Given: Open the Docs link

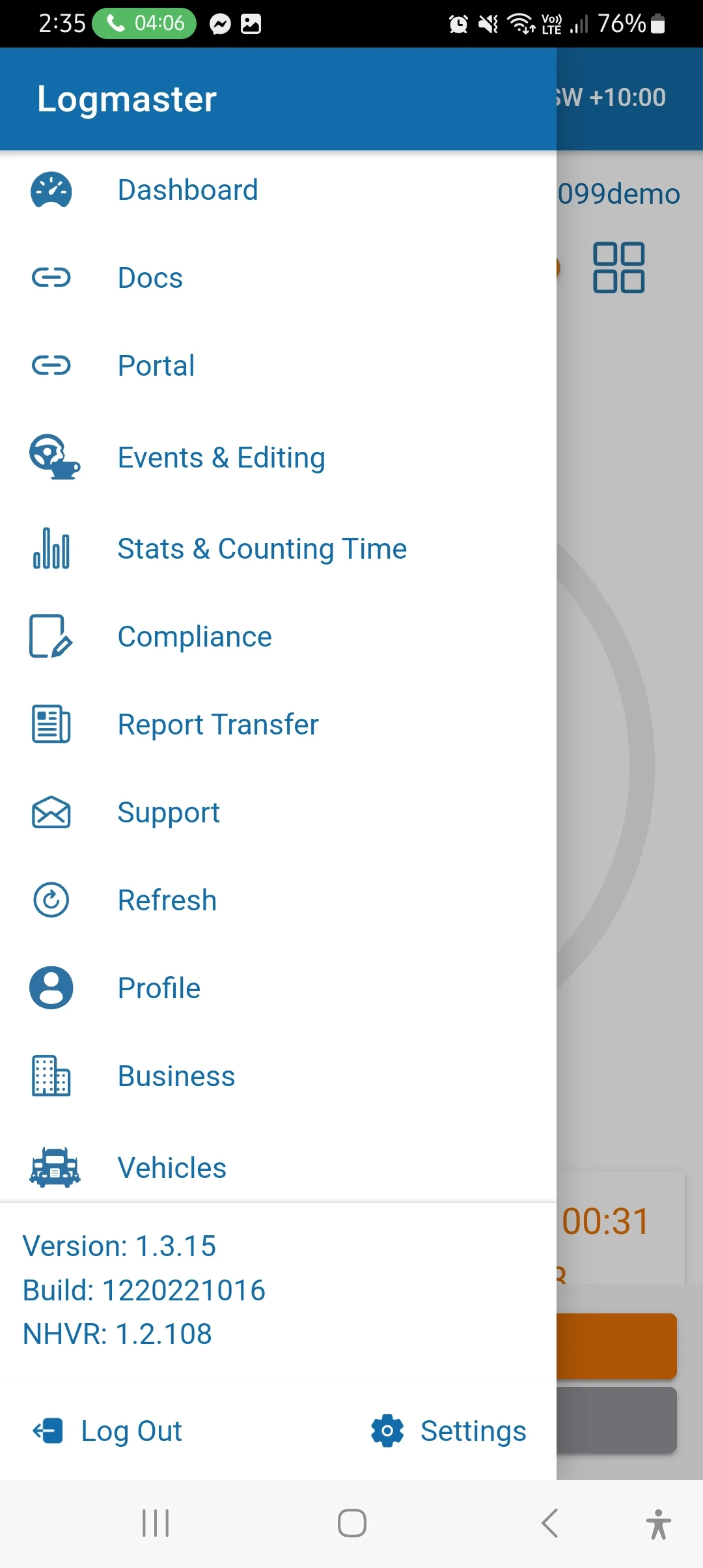Looking at the screenshot, I should point(150,278).
